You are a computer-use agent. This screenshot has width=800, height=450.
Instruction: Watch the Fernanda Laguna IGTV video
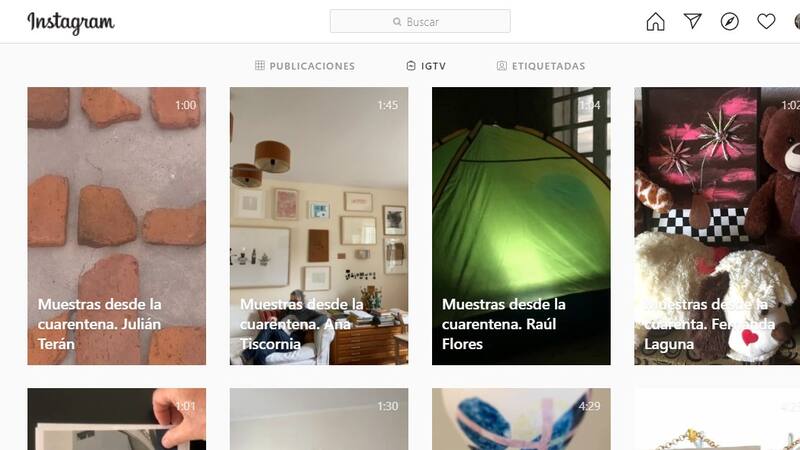click(x=717, y=226)
